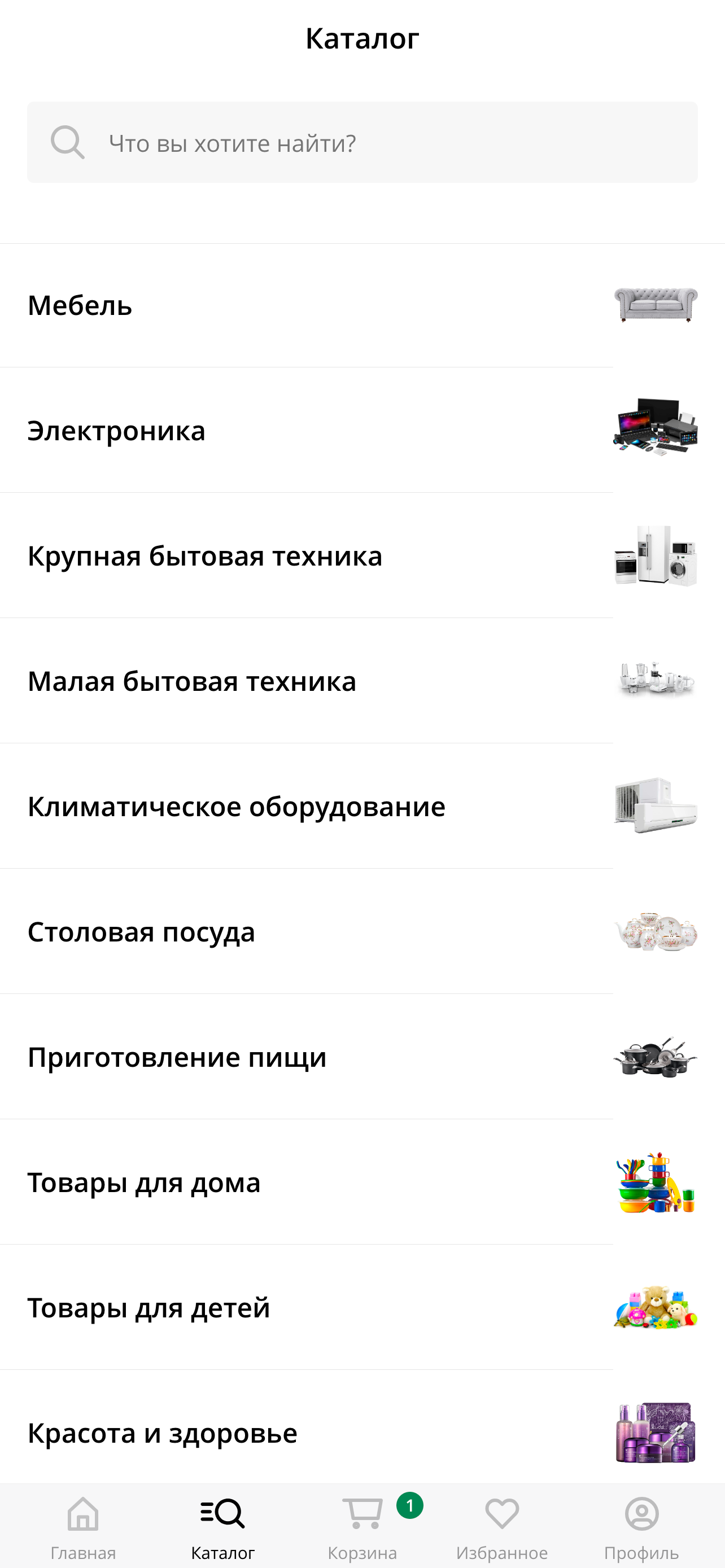Viewport: 725px width, 1568px height.
Task: Select Климатическое оборудование
Action: 243,807
